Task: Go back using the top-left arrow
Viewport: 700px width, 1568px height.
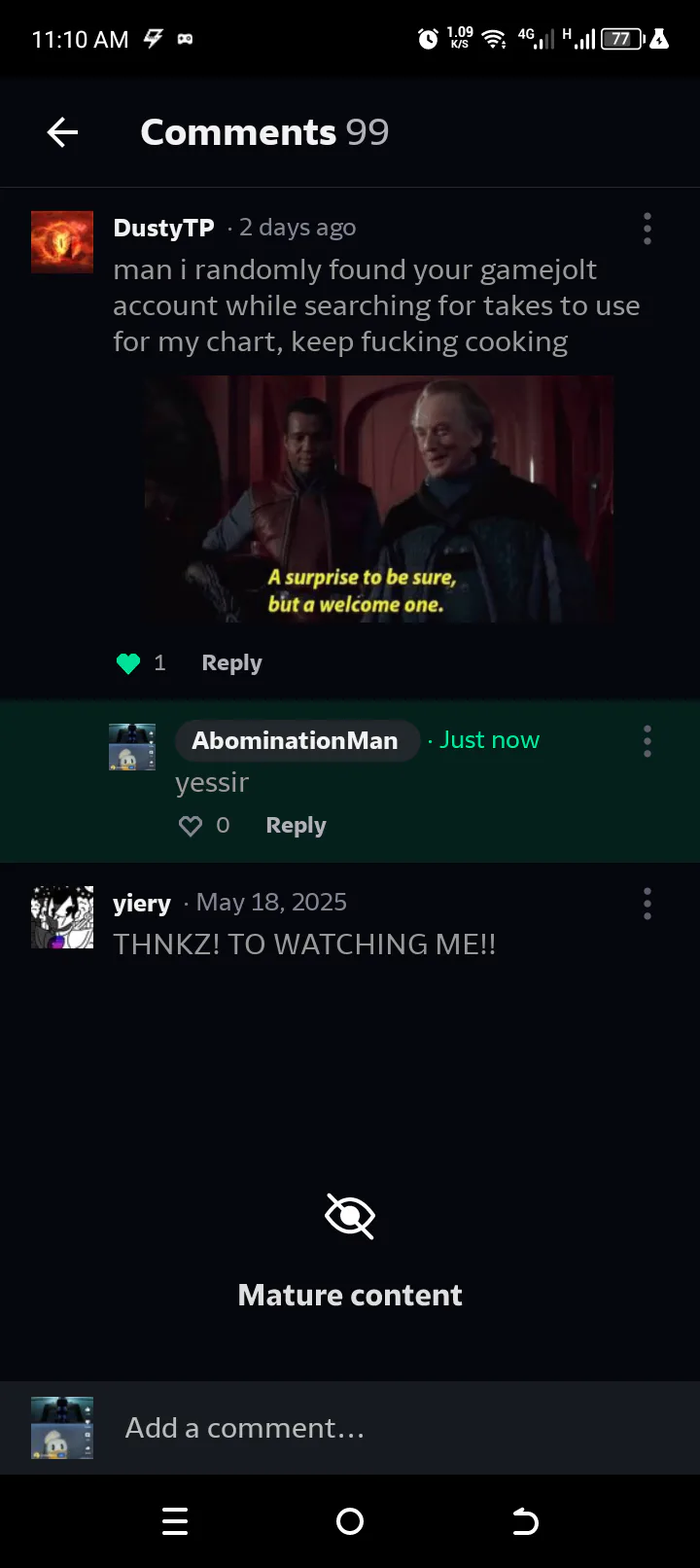Action: tap(62, 132)
